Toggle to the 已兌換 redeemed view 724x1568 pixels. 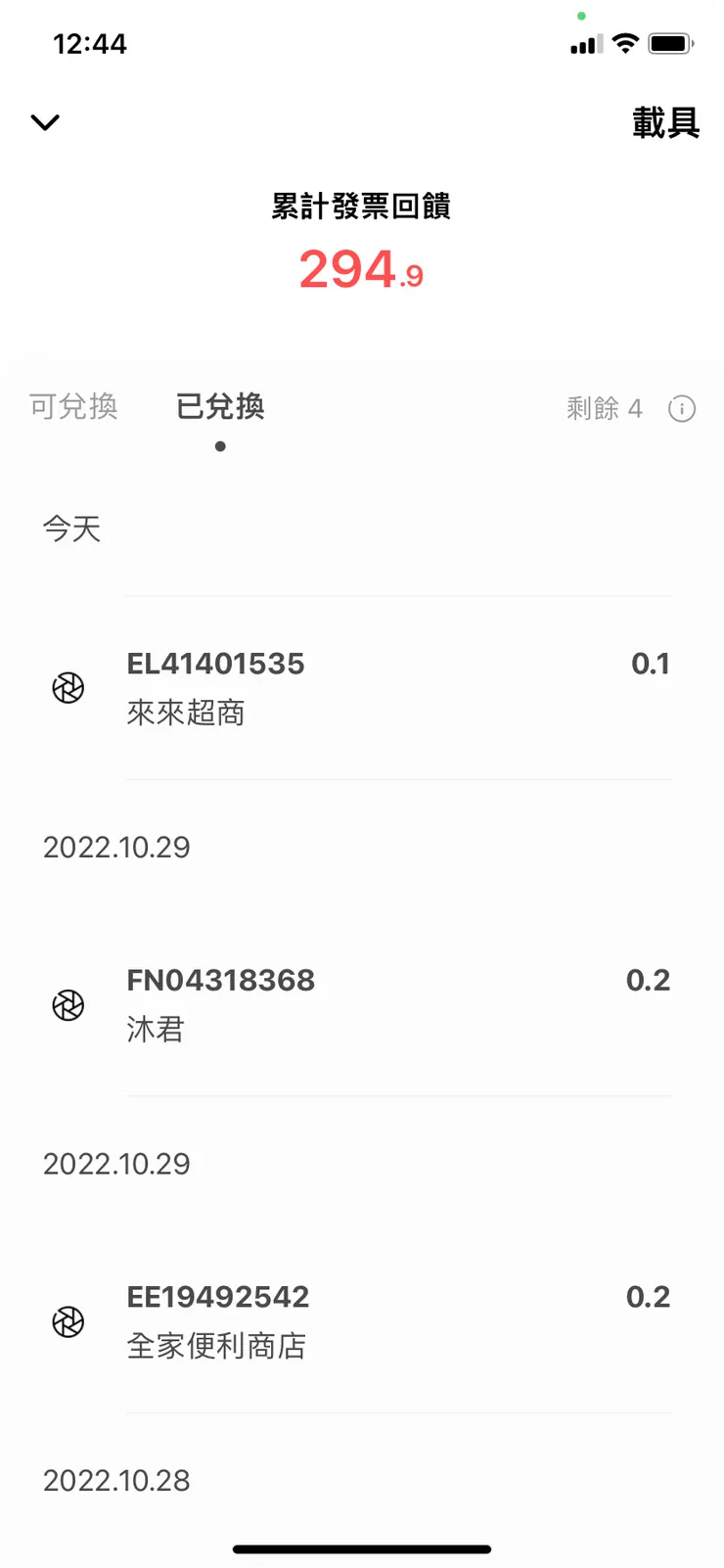point(219,407)
